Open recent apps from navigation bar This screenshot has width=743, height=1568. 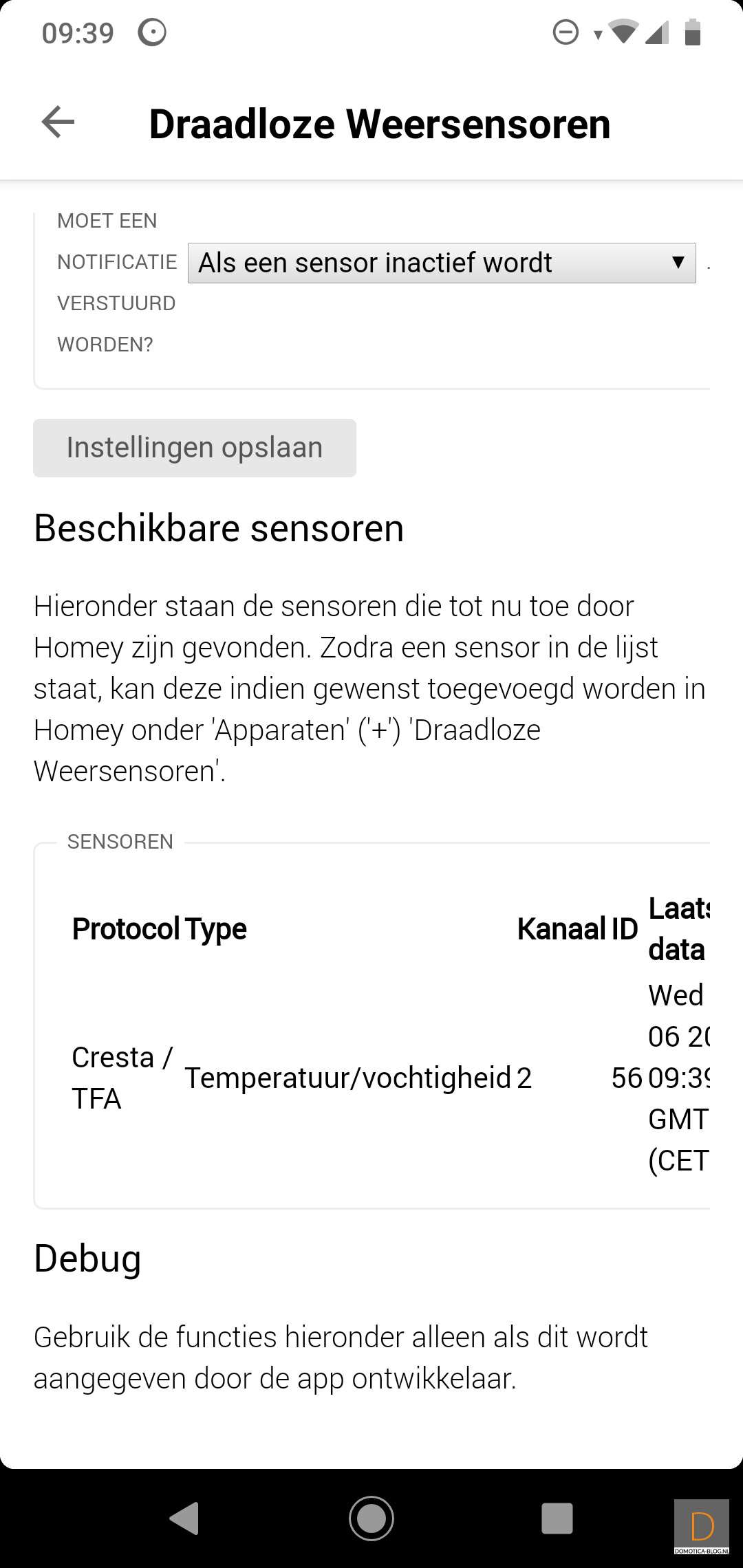(557, 1518)
